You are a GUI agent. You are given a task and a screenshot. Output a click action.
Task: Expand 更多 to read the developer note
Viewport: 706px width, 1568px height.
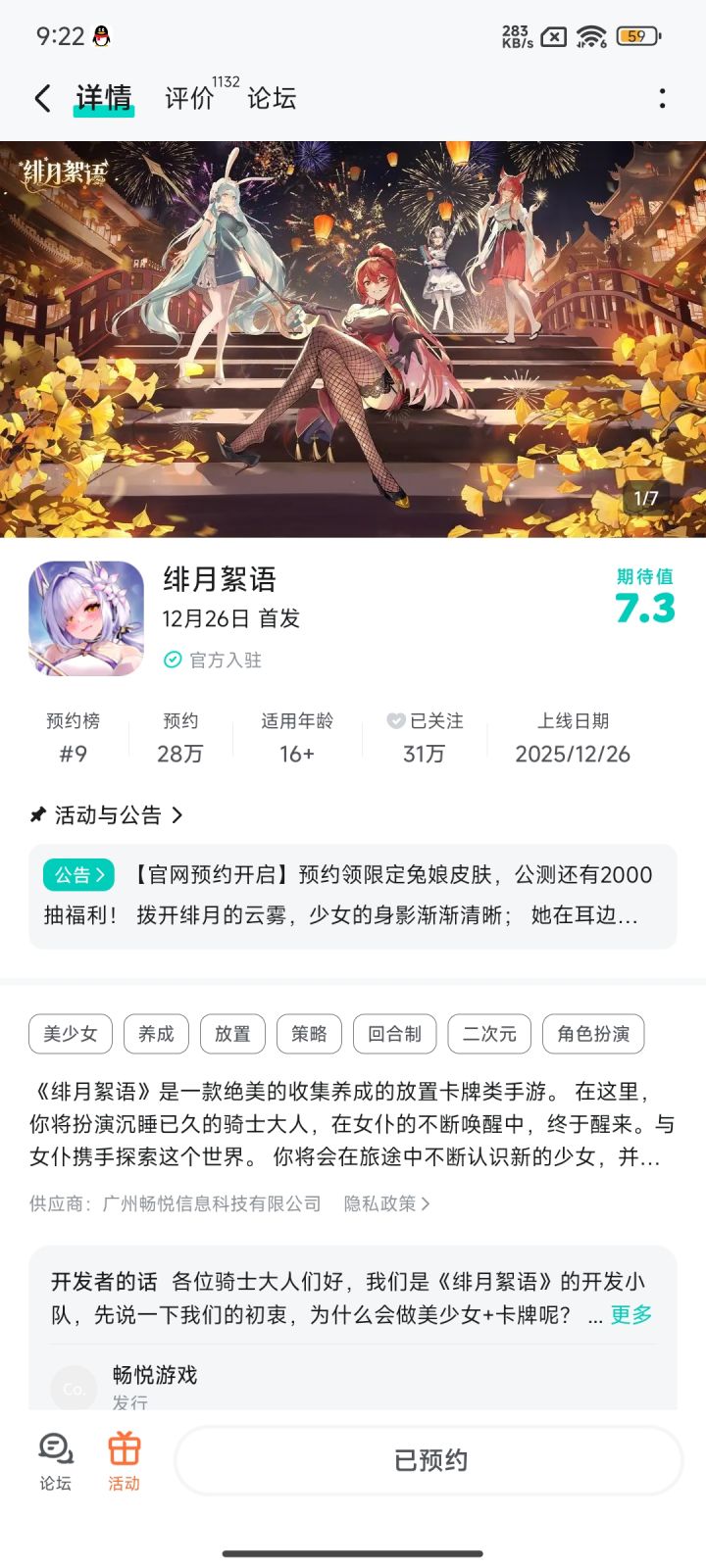[631, 1313]
